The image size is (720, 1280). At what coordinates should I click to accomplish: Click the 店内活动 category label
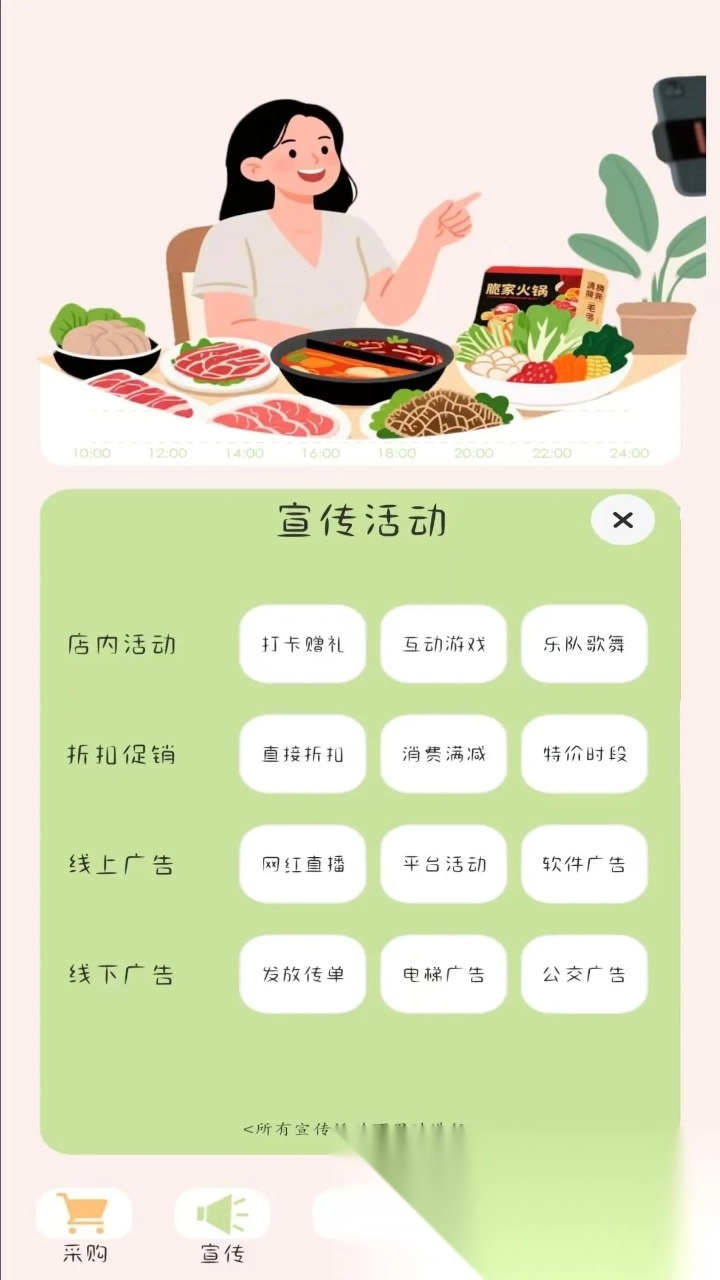pyautogui.click(x=125, y=645)
